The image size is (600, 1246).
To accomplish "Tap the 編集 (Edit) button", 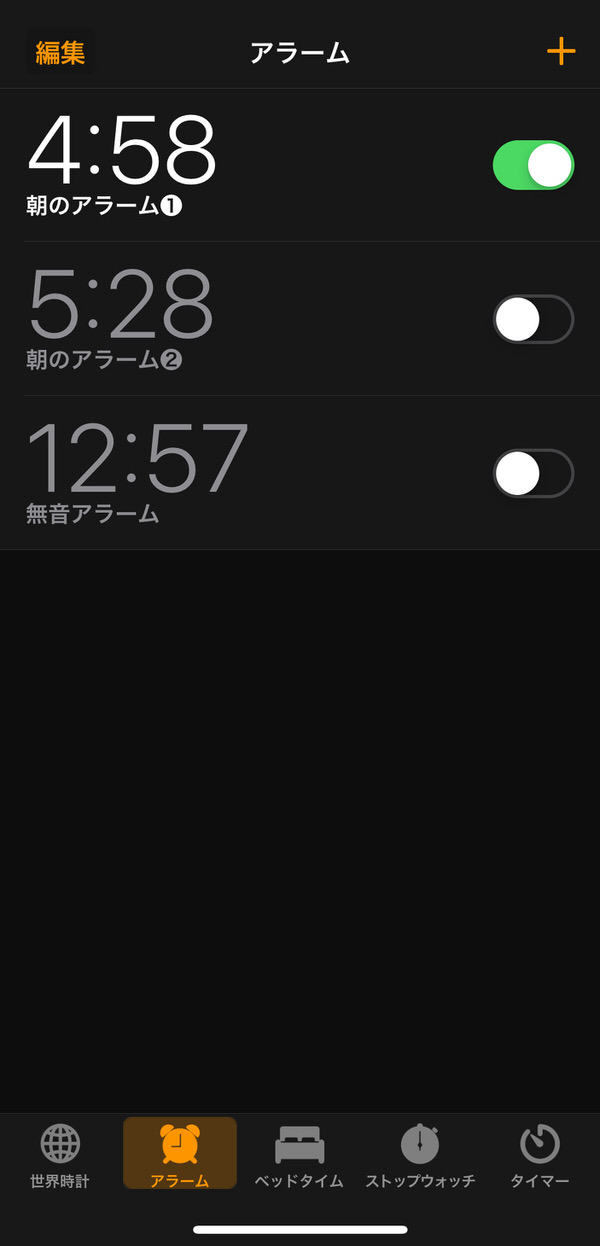I will (x=60, y=52).
